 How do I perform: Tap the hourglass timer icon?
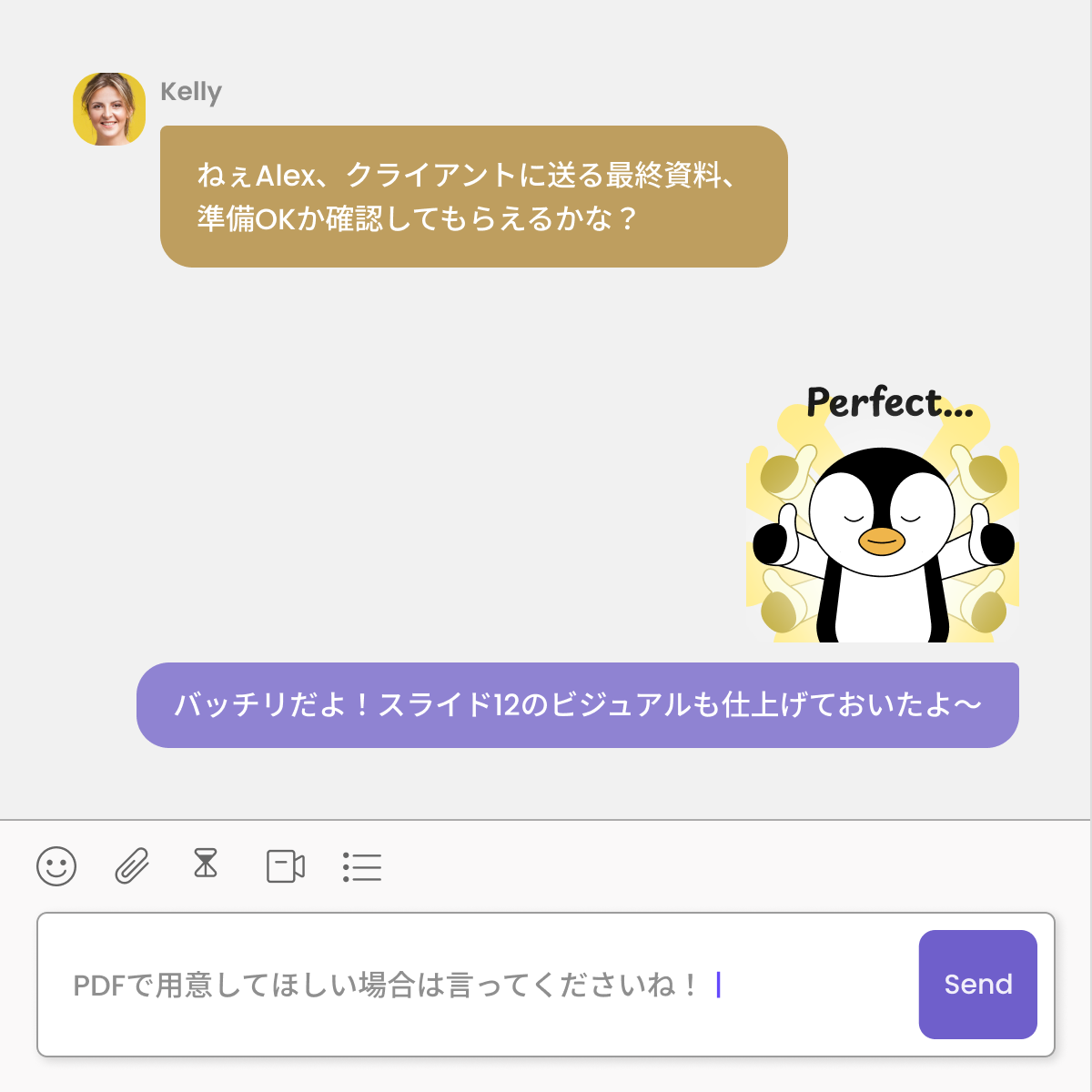(207, 863)
